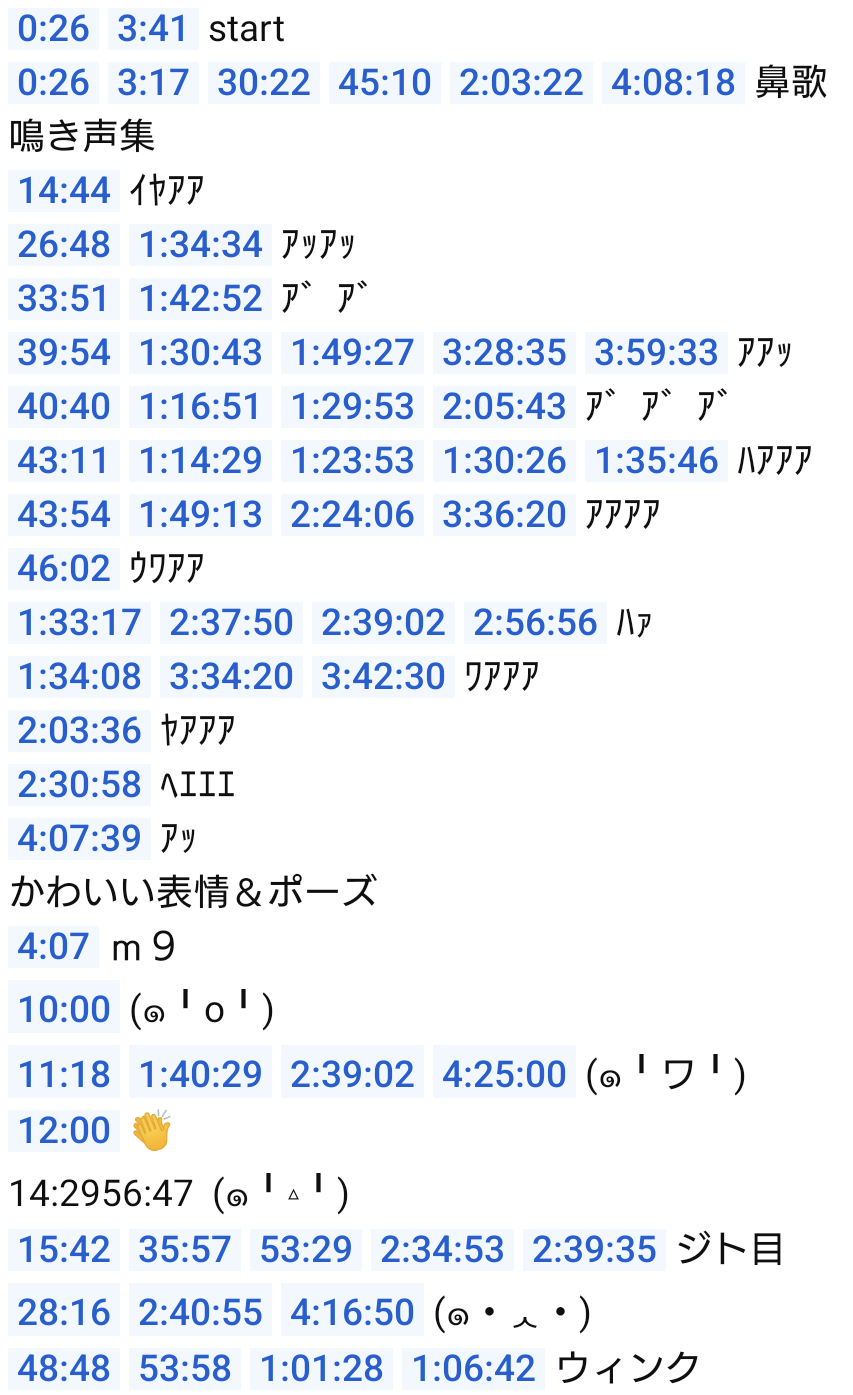This screenshot has height=1395, width=853.
Task: Open the 4:07 timestamp beside m9
Action: (x=53, y=947)
